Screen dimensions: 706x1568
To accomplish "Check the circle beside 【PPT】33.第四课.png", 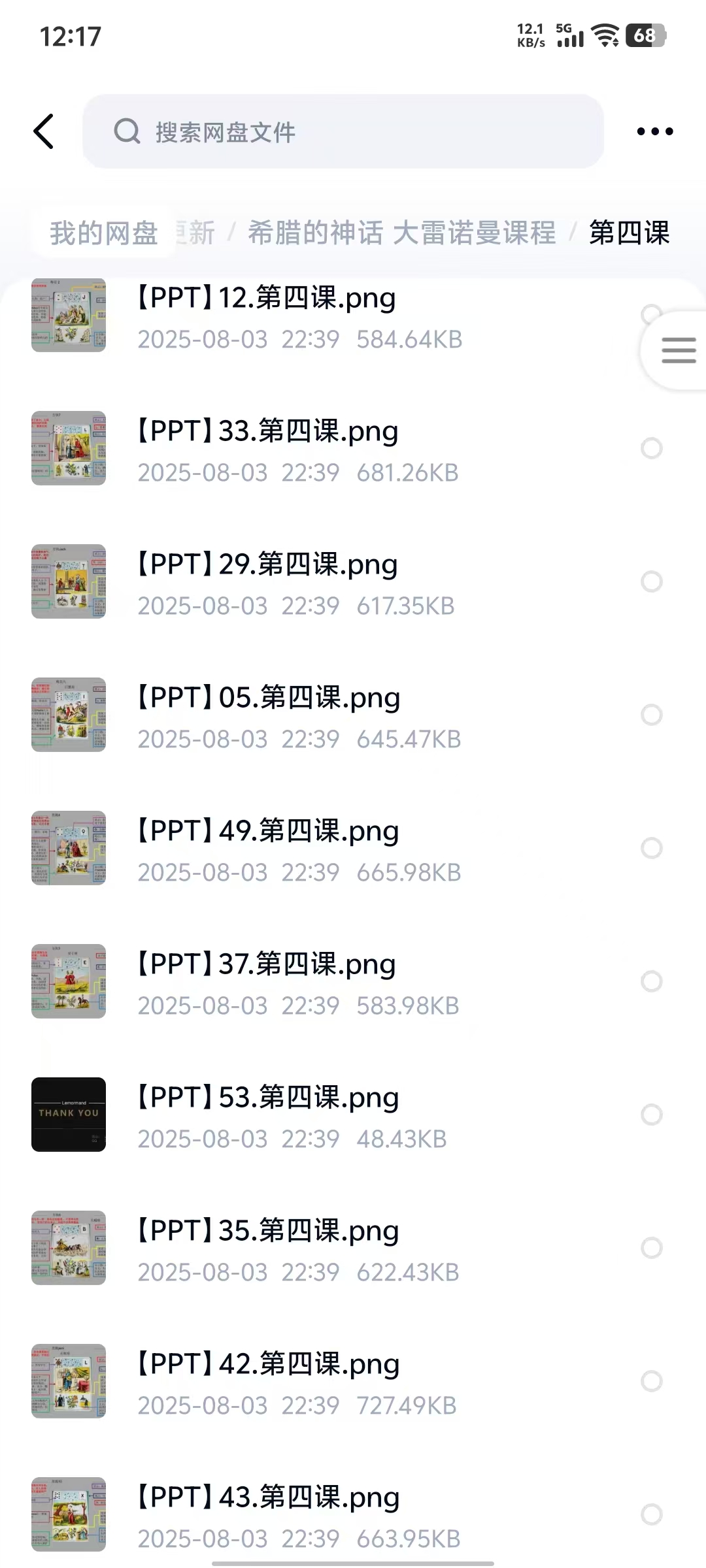I will click(651, 448).
